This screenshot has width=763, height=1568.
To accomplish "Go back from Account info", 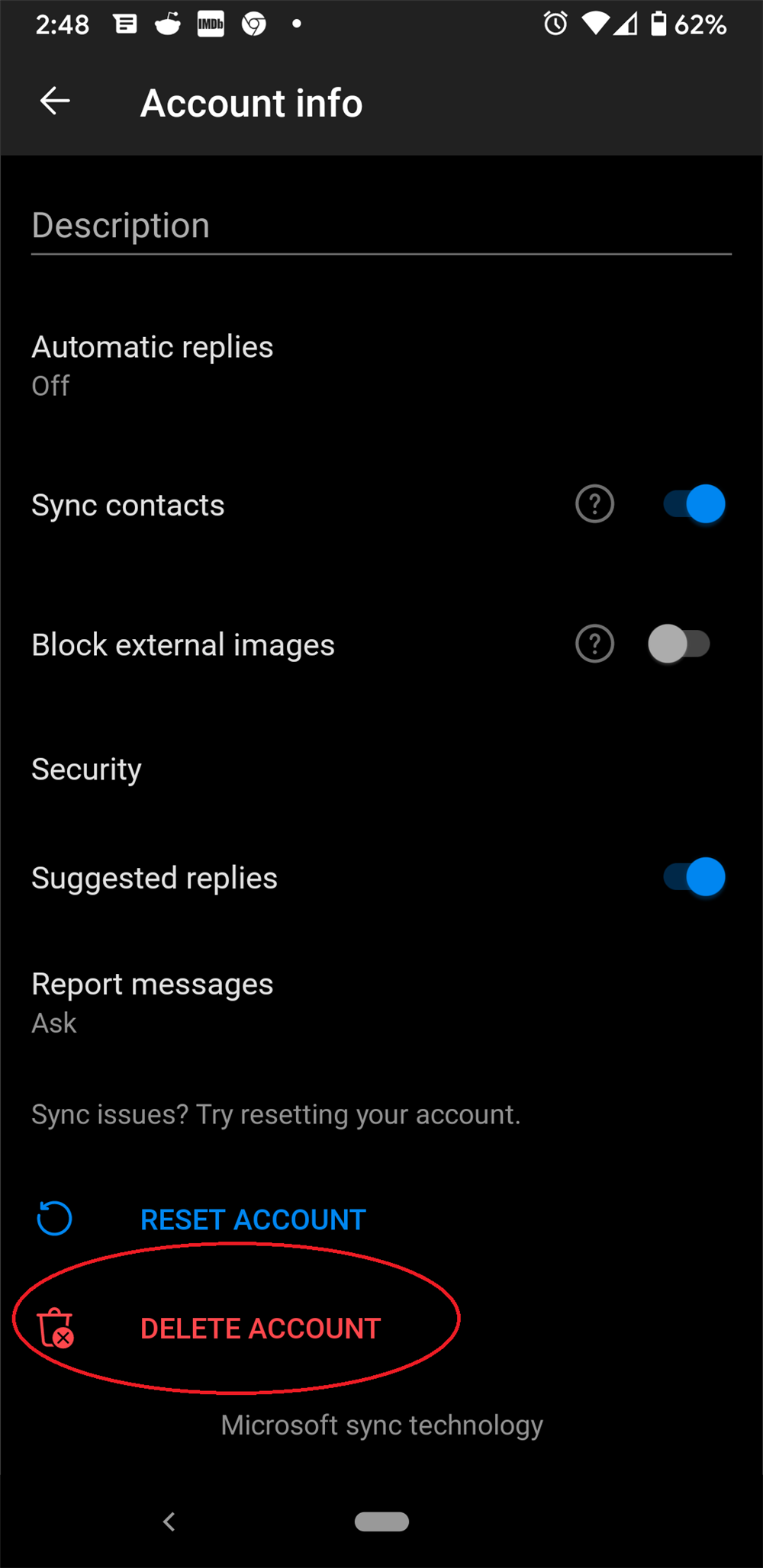I will pyautogui.click(x=55, y=101).
